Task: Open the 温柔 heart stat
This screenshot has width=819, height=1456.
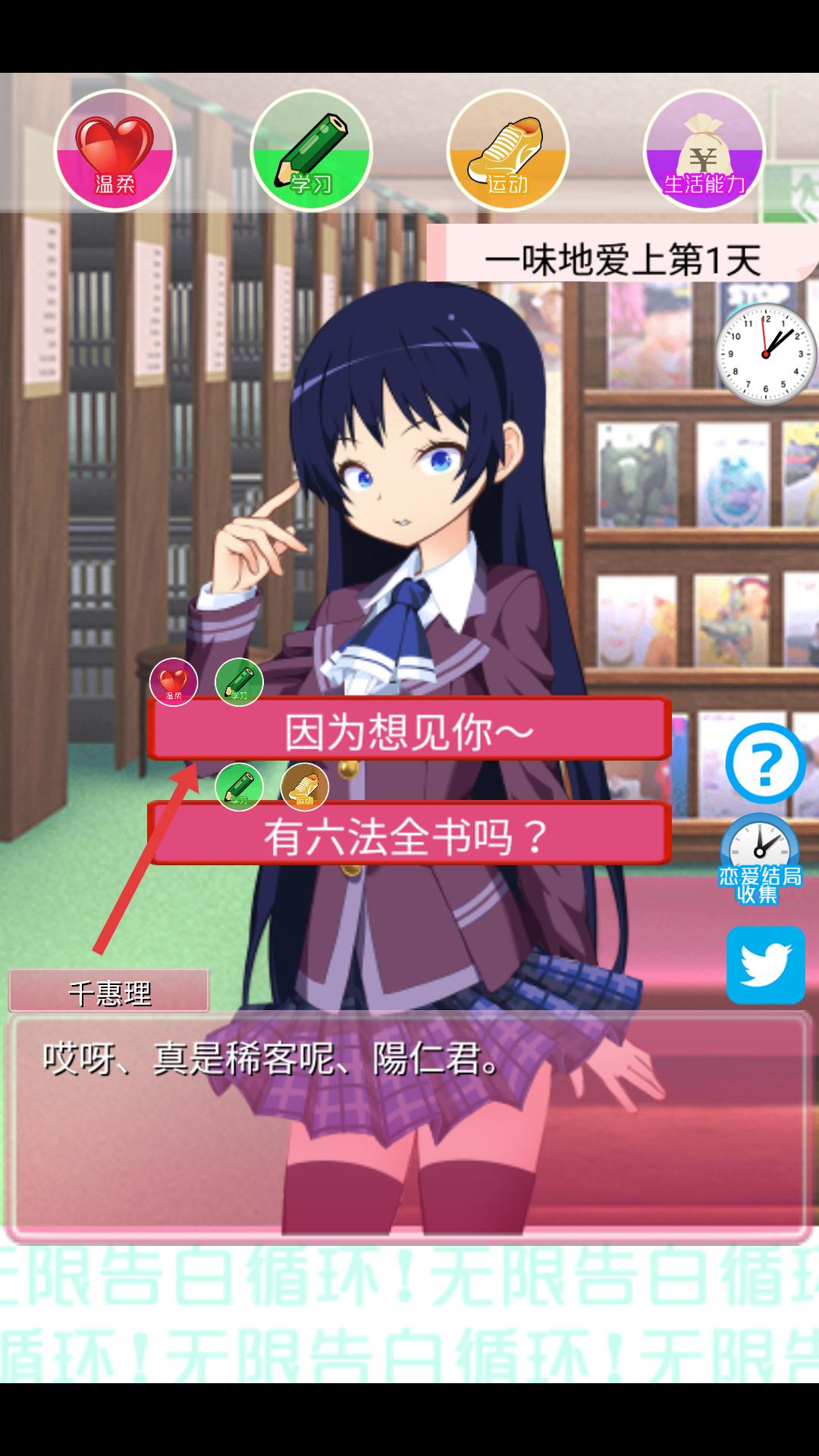Action: click(x=115, y=150)
